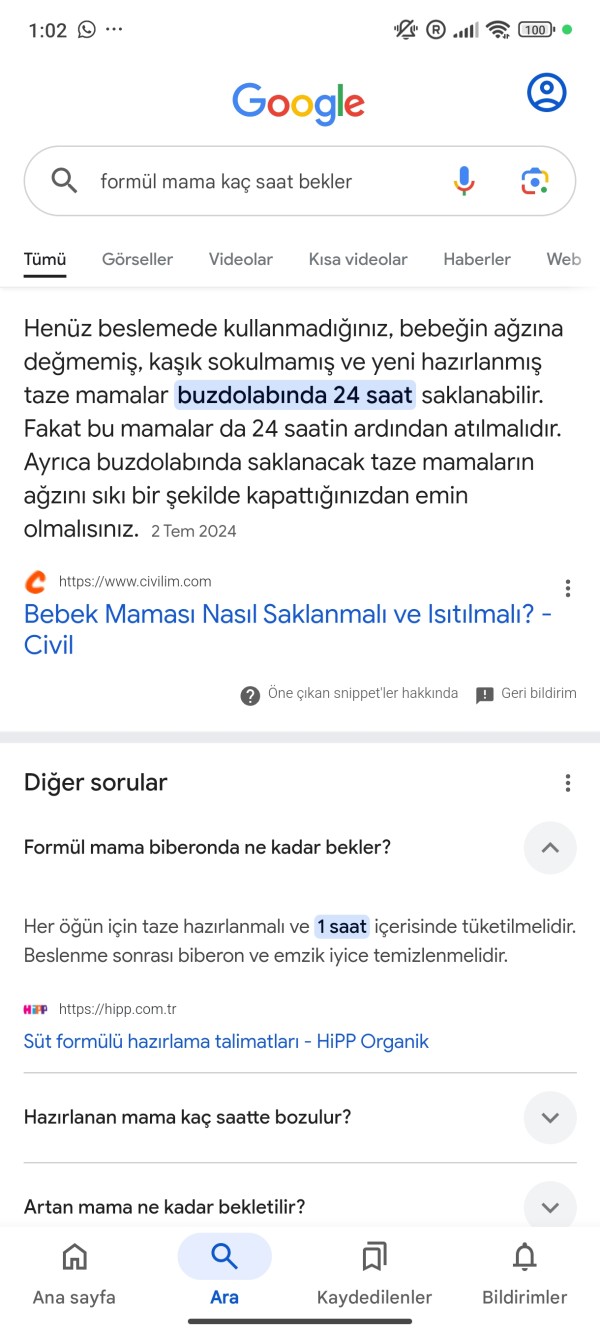
Task: Open the overflow menu for the civilim.com result
Action: (x=568, y=588)
